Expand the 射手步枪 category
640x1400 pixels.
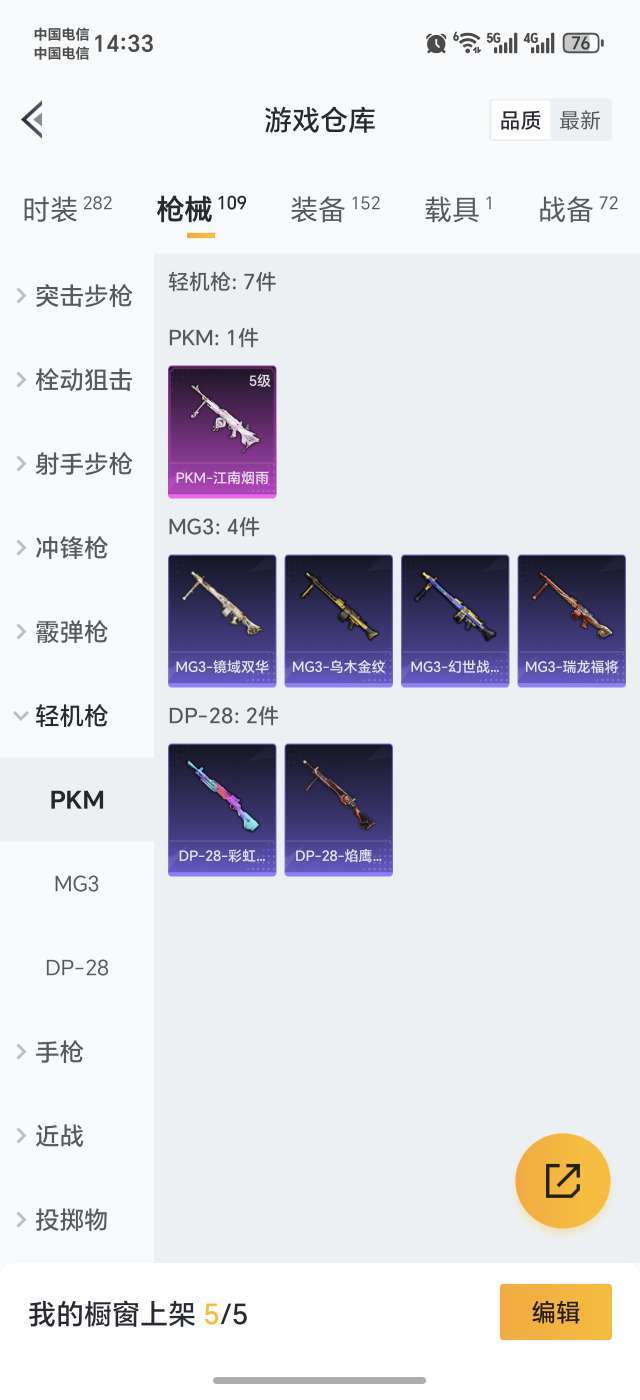(x=76, y=464)
